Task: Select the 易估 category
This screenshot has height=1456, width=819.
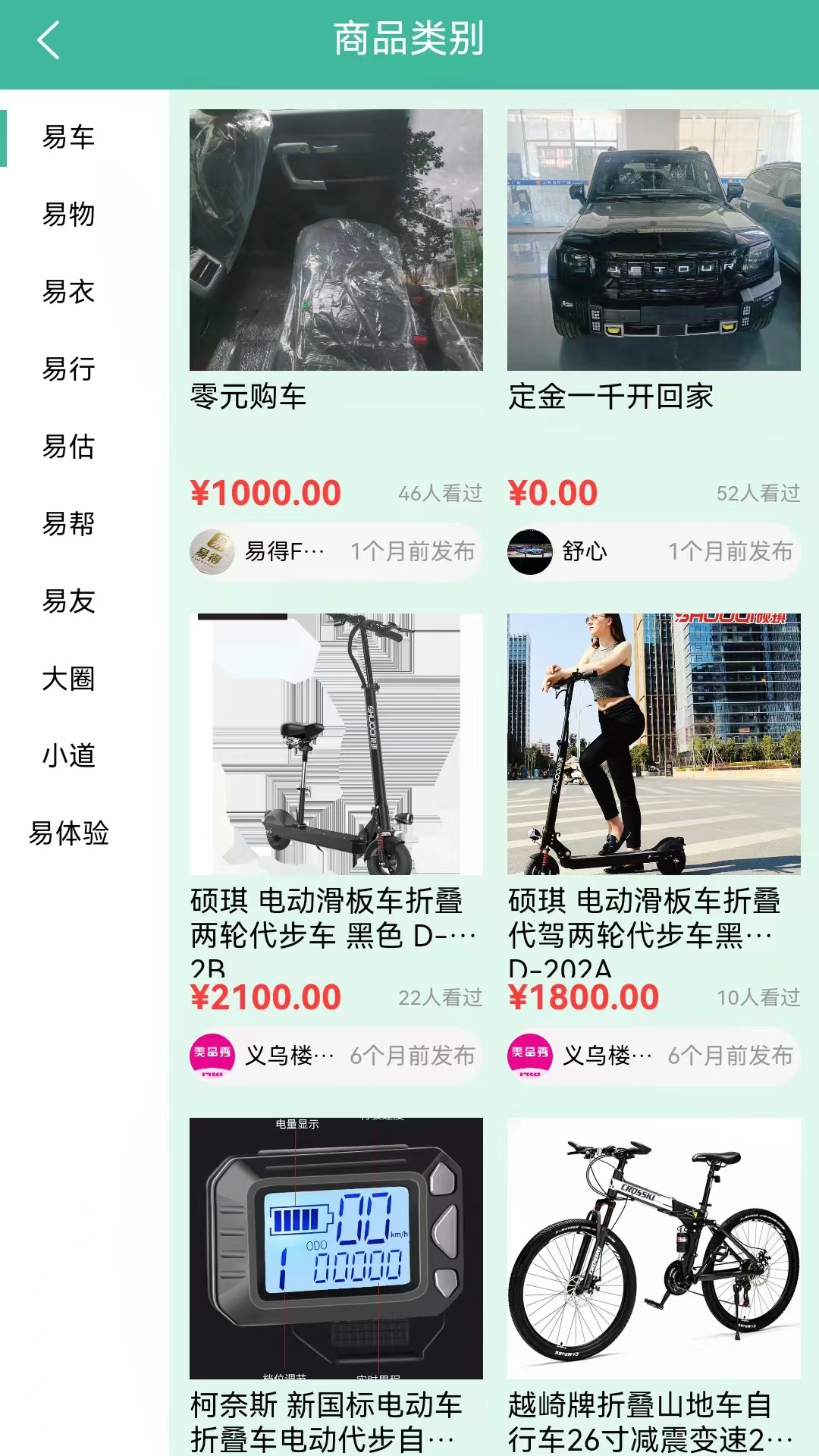Action: pyautogui.click(x=68, y=447)
